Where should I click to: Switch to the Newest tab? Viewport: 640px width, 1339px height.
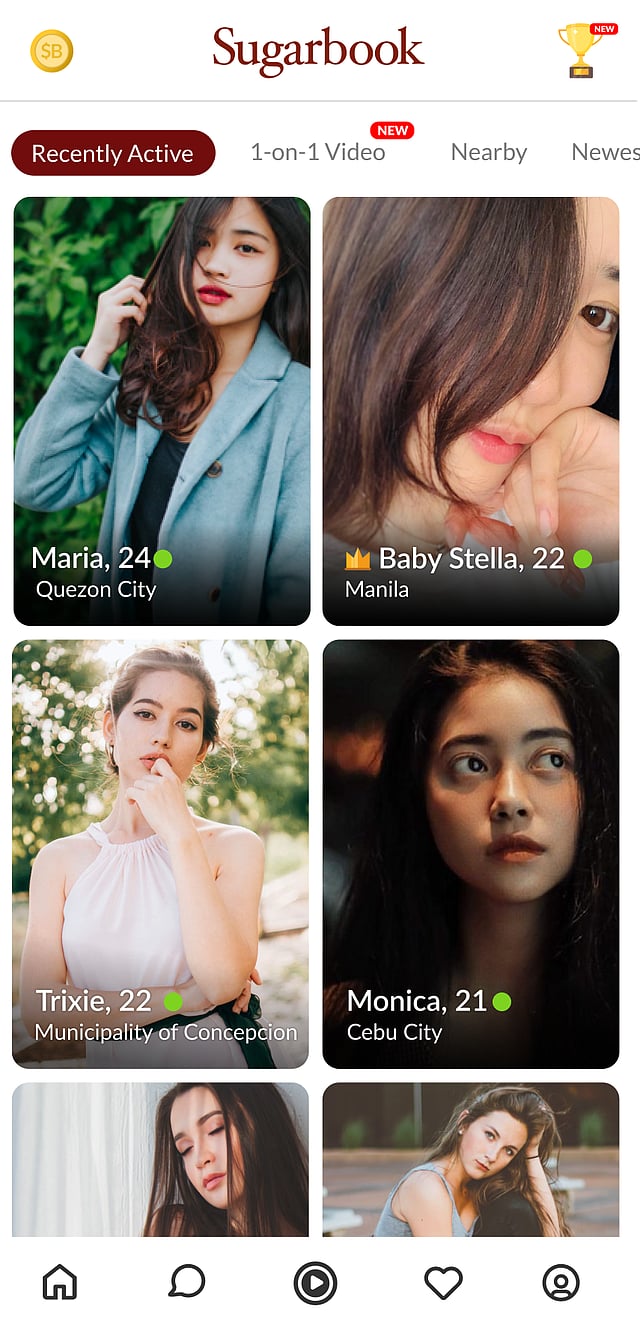click(604, 152)
